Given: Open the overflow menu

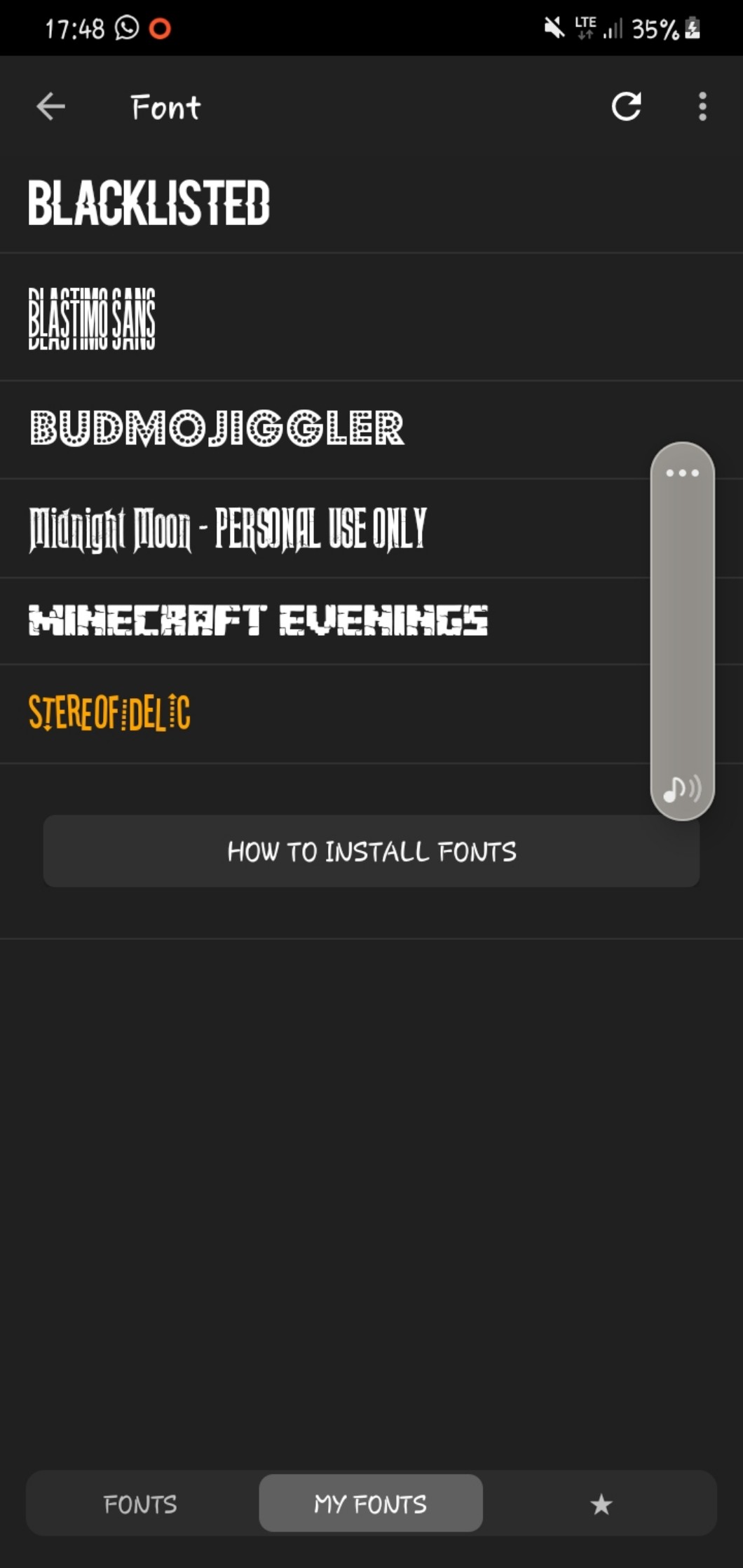Looking at the screenshot, I should pyautogui.click(x=702, y=107).
